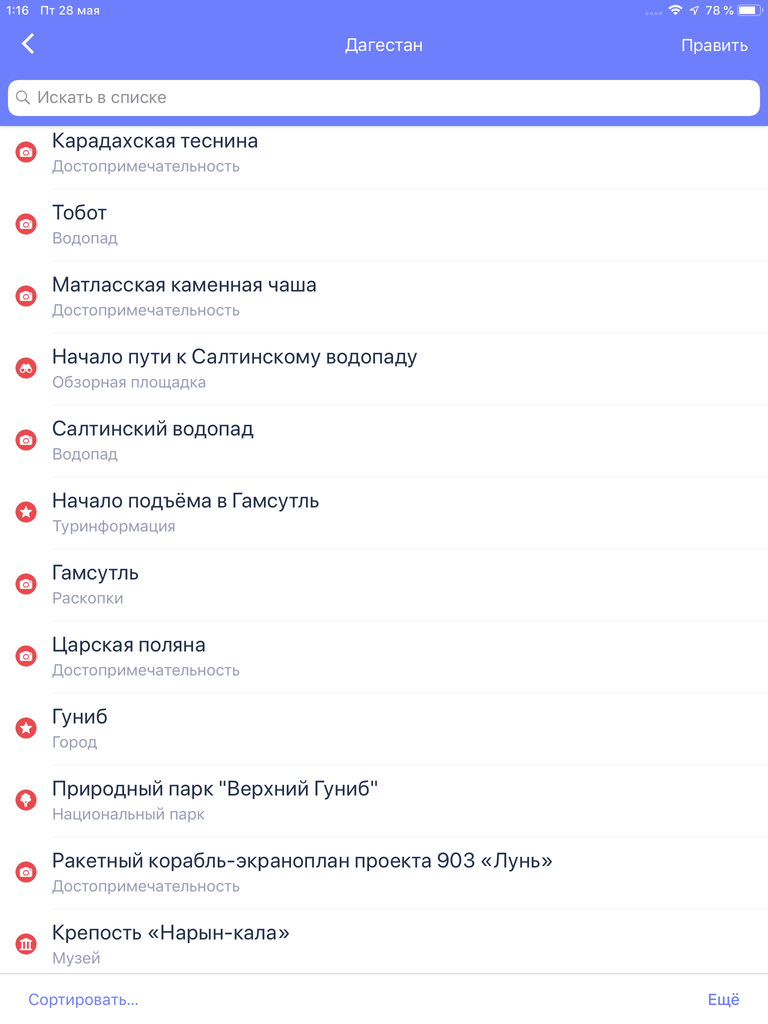The width and height of the screenshot is (768, 1024).
Task: Open Начало пути к Салтинскому водопаду
Action: click(234, 368)
